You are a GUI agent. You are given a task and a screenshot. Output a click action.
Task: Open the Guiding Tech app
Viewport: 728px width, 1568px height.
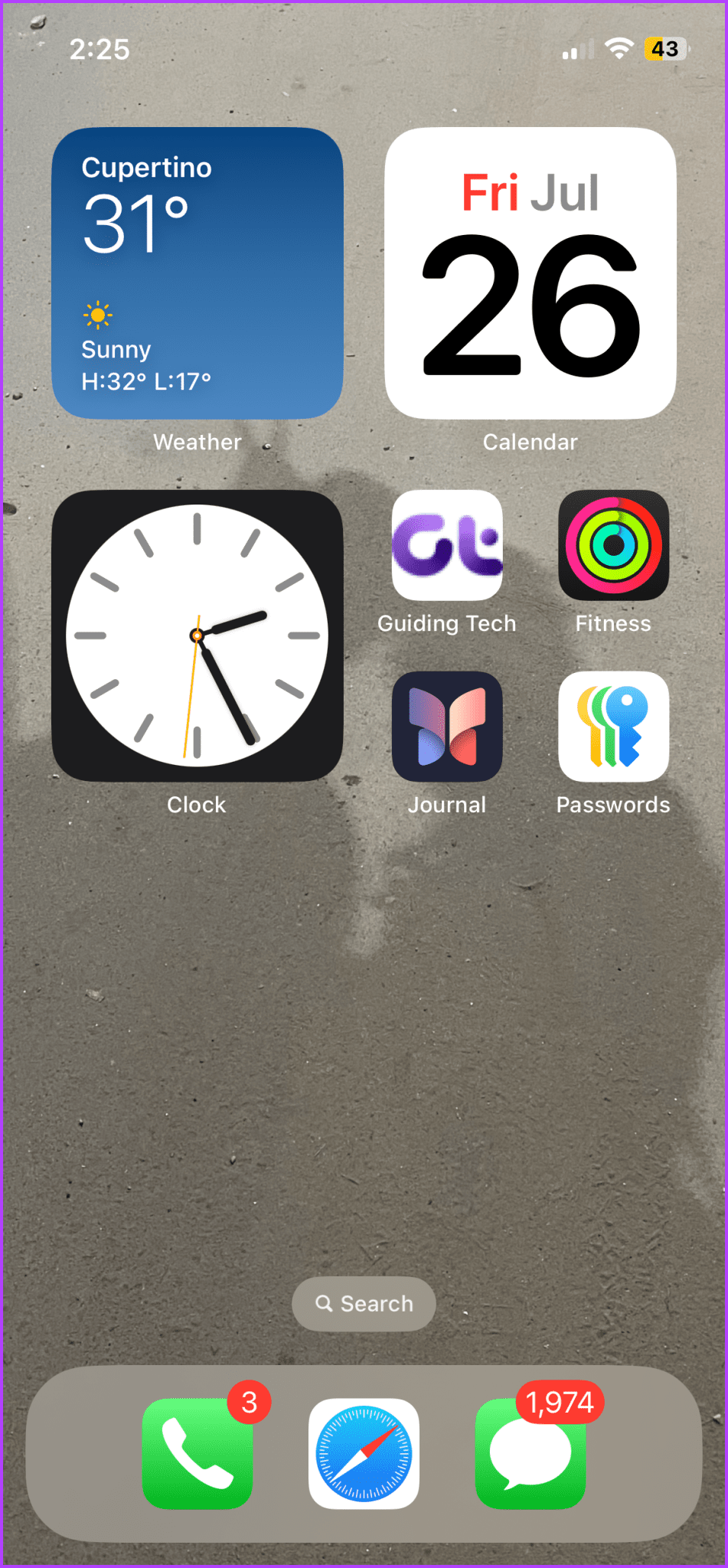(447, 546)
